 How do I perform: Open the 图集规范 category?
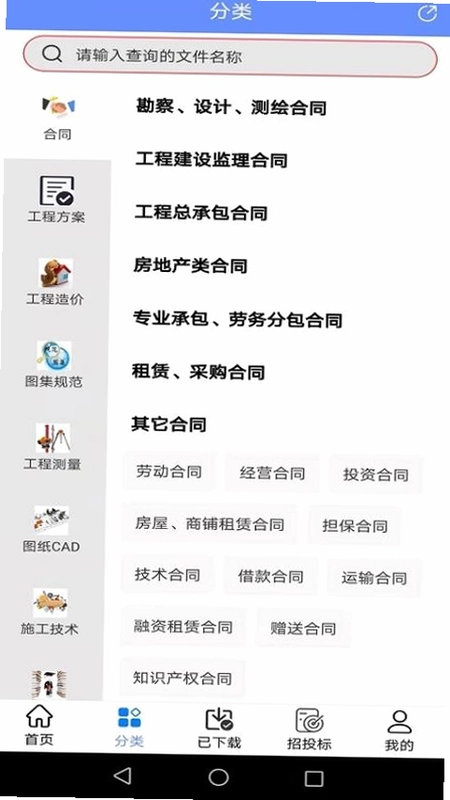(54, 364)
